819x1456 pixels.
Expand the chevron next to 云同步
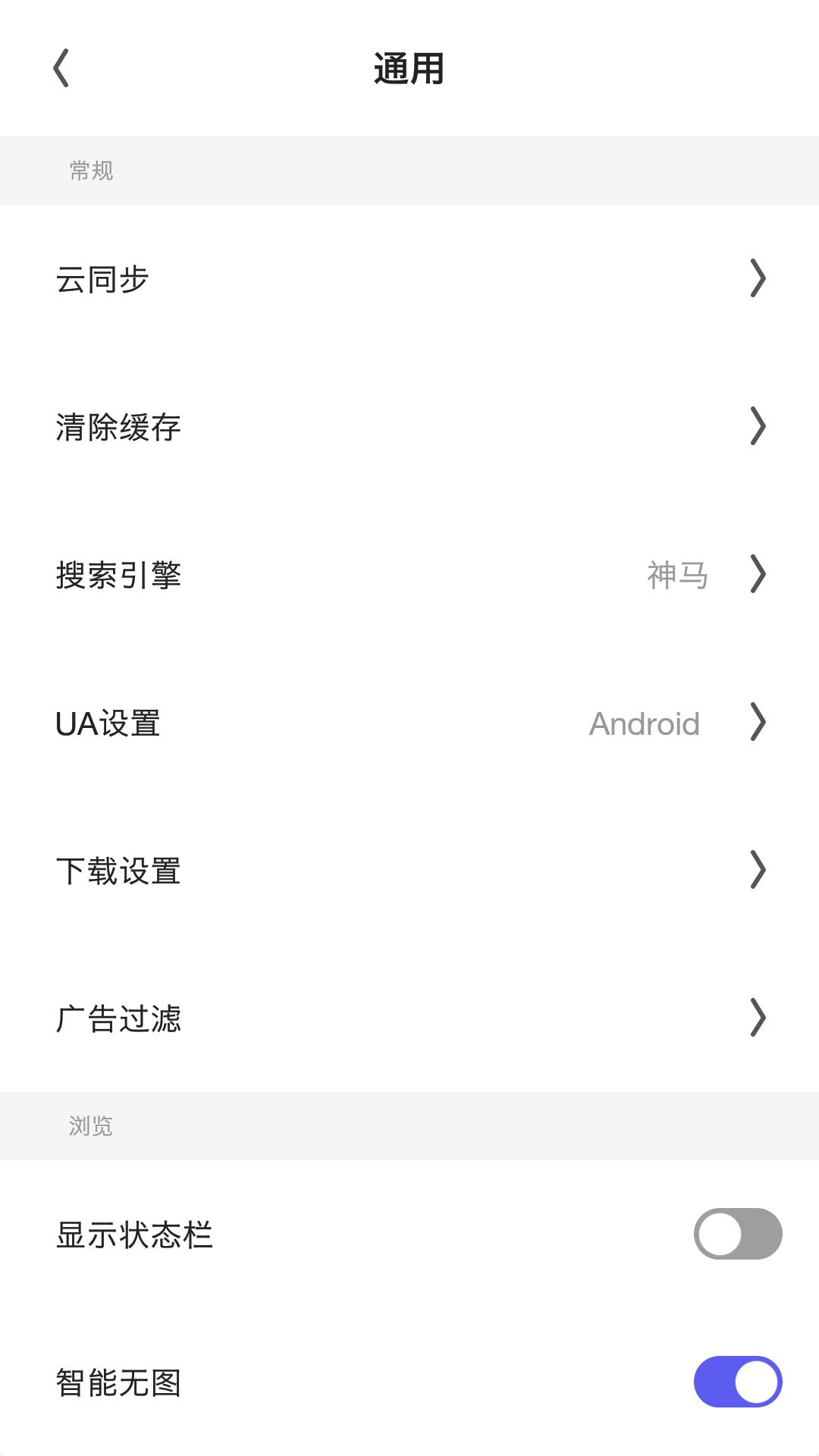757,278
